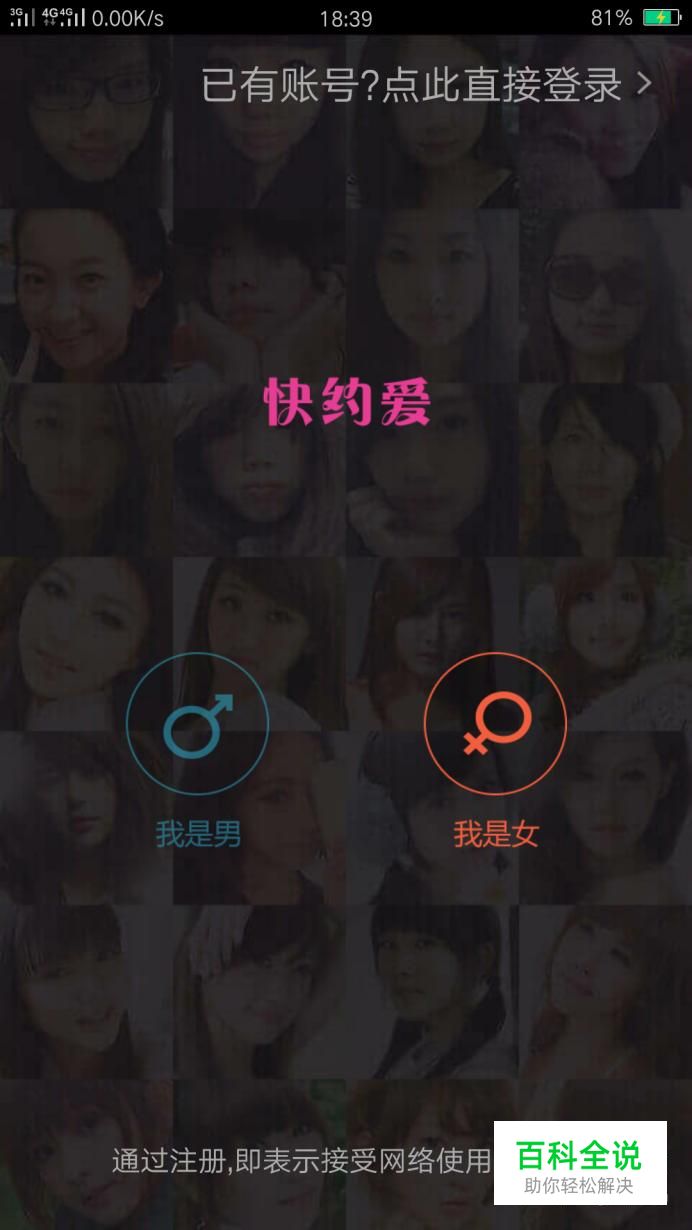Tap the existing-account direct login link
The image size is (692, 1230).
point(425,85)
